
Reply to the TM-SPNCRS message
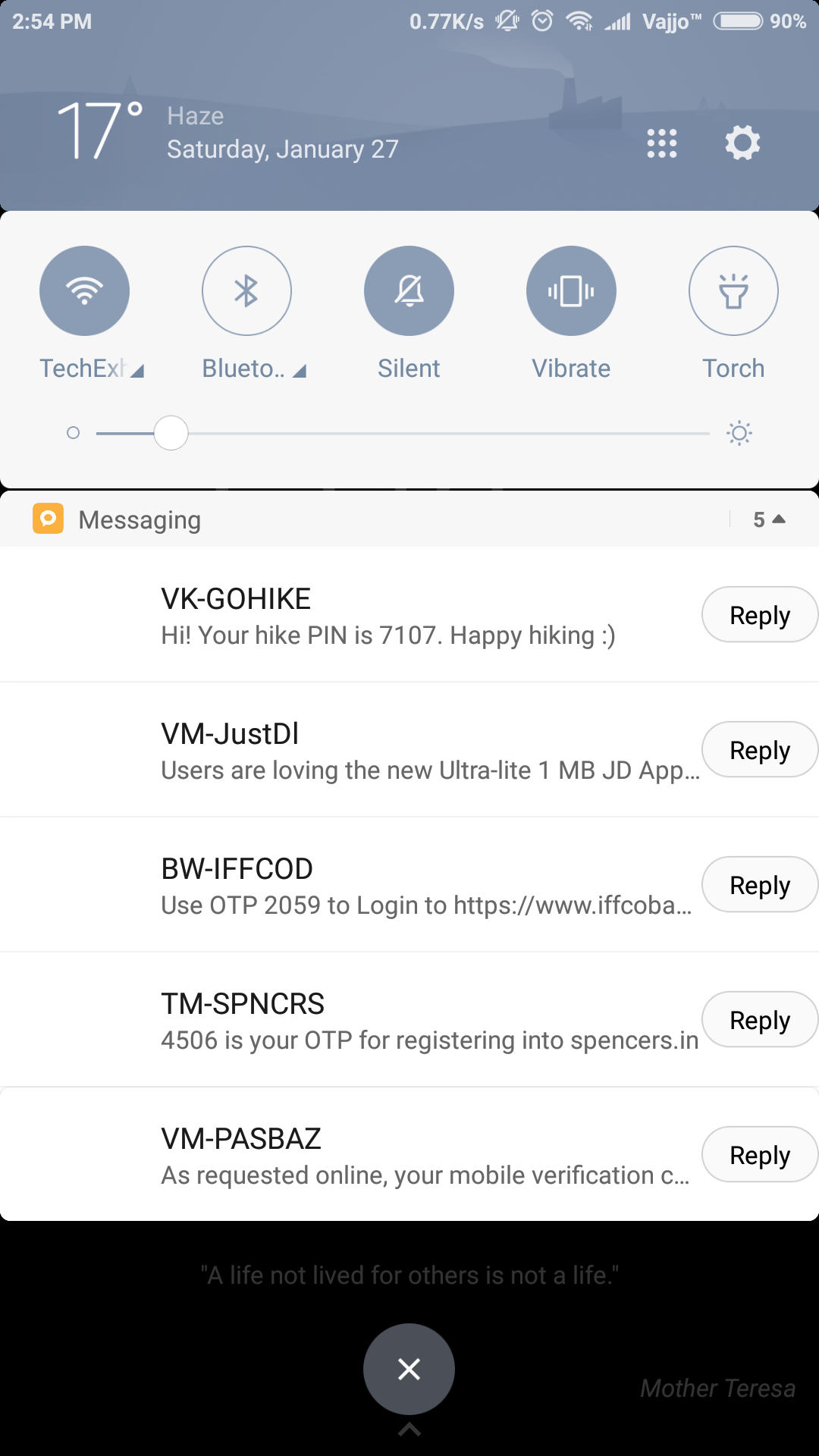click(760, 1019)
